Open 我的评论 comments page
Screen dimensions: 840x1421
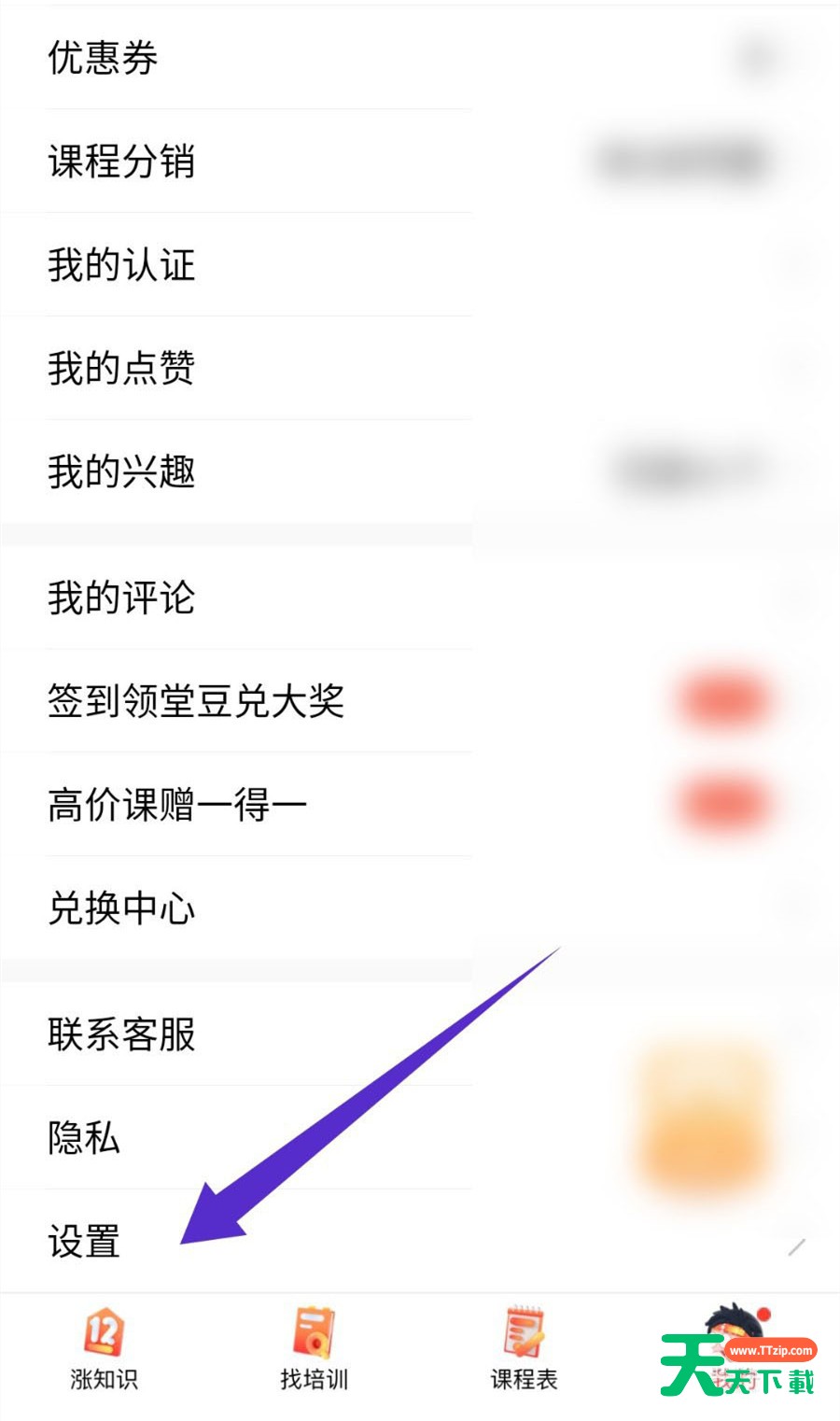(x=121, y=598)
